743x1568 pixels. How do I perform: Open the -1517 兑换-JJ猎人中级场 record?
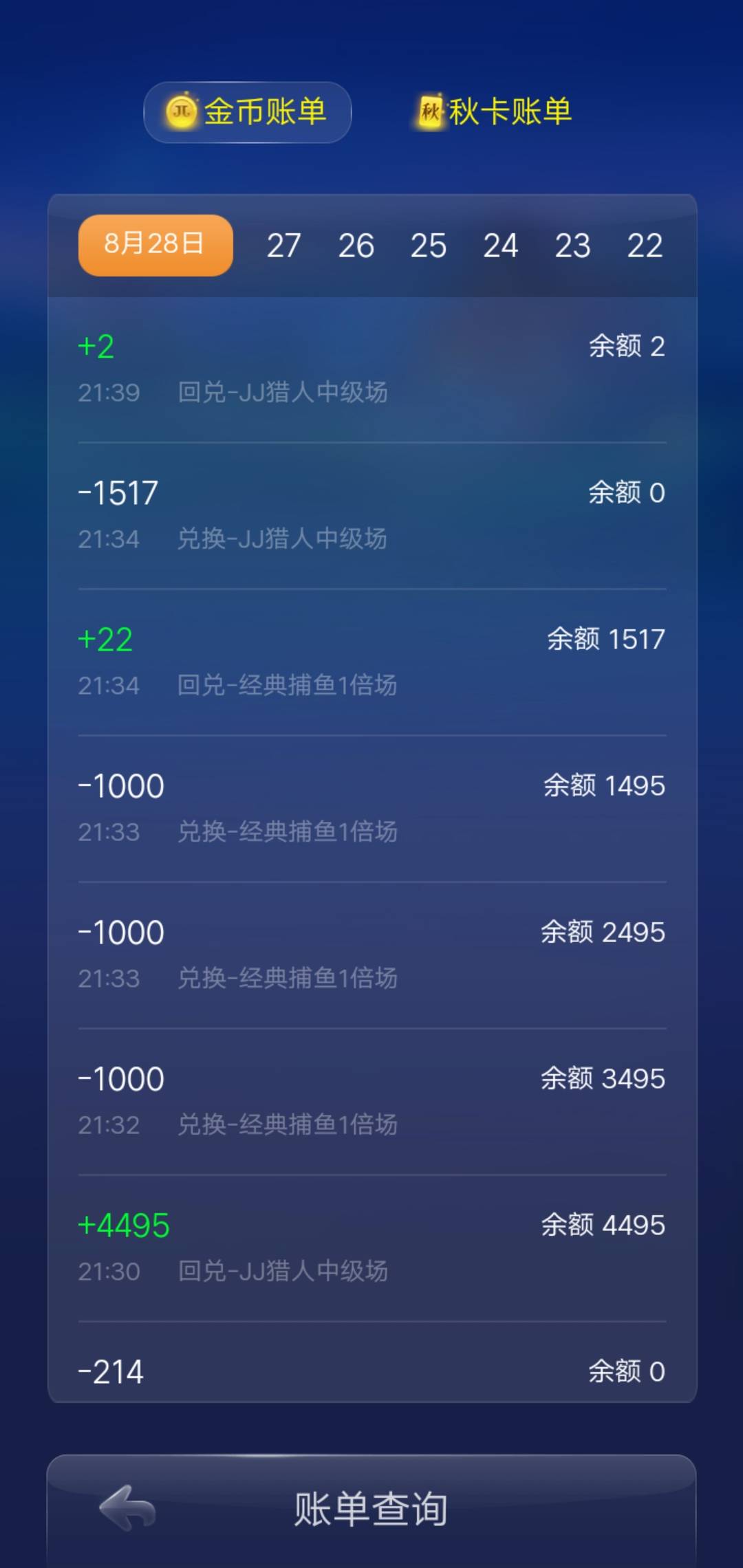371,512
